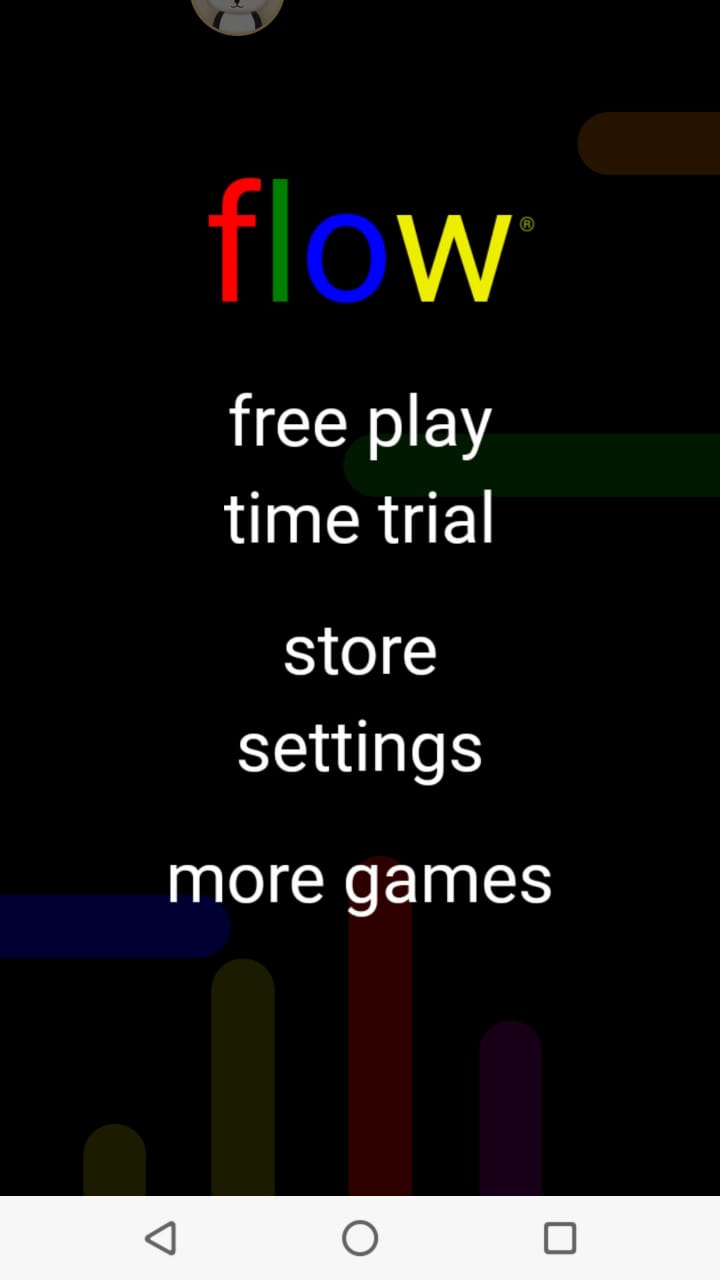Go to the home screen
This screenshot has height=1280, width=720.
[360, 1238]
